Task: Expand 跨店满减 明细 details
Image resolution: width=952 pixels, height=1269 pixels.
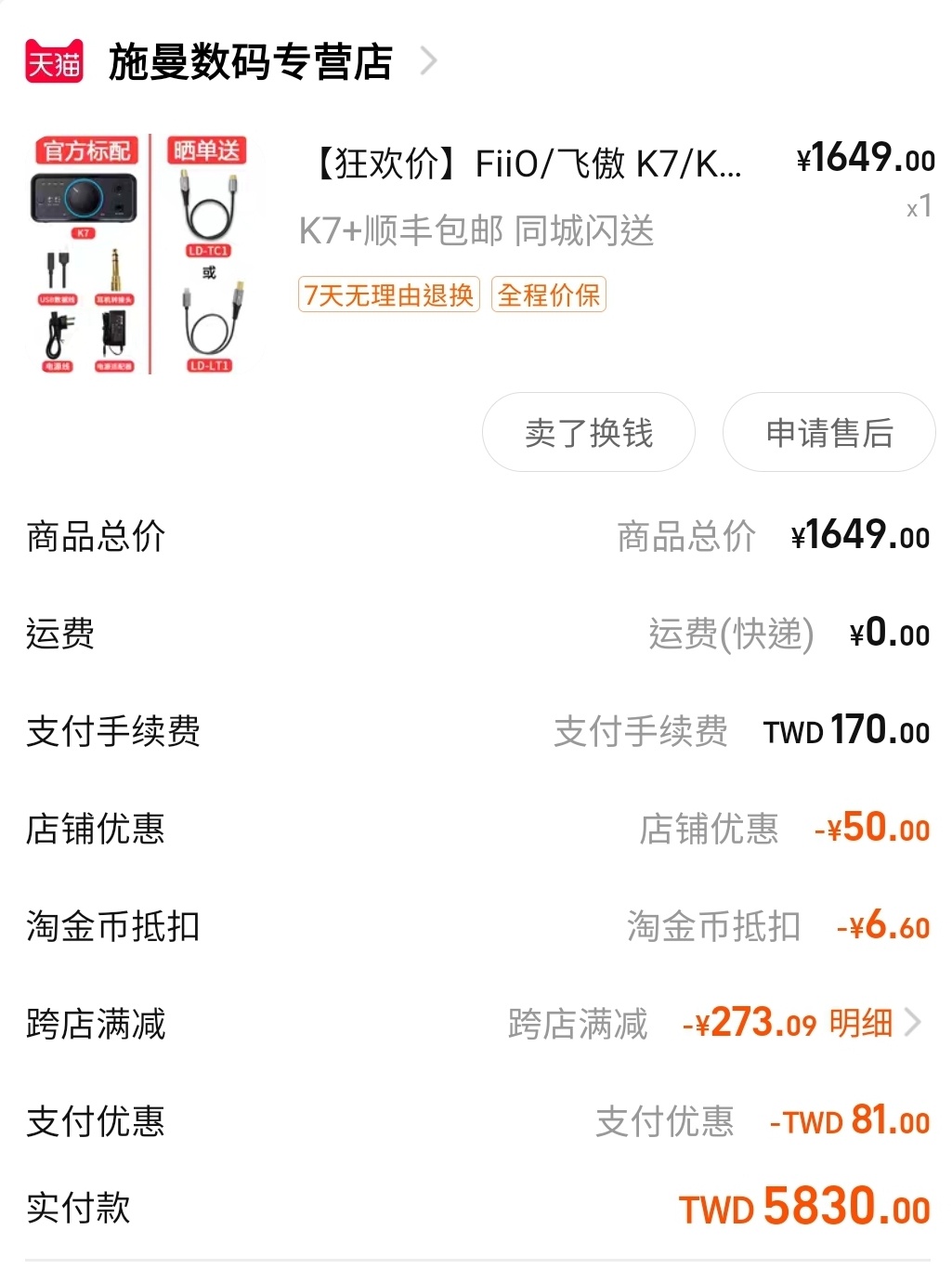Action: coord(873,1024)
